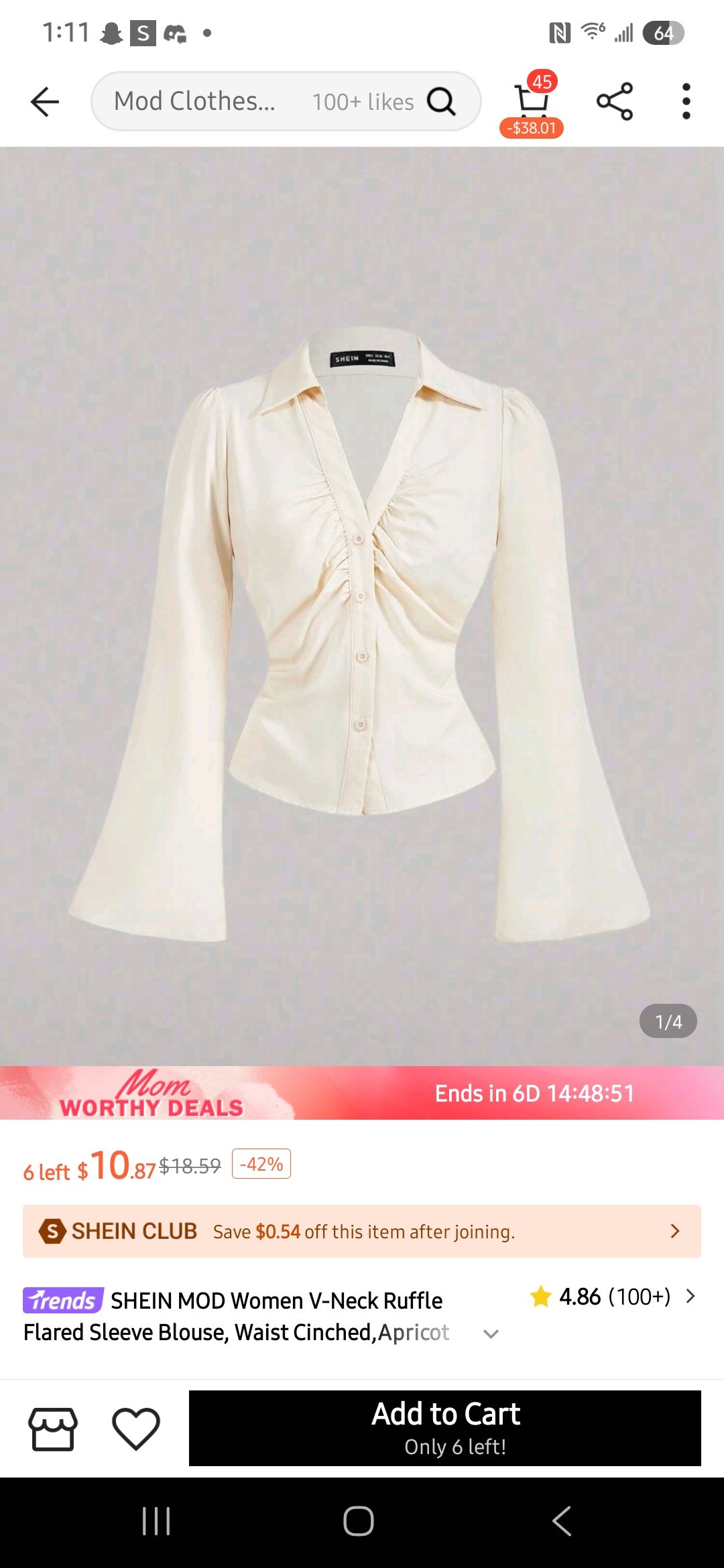Go back using the top arrow
Viewport: 724px width, 1568px height.
click(45, 102)
